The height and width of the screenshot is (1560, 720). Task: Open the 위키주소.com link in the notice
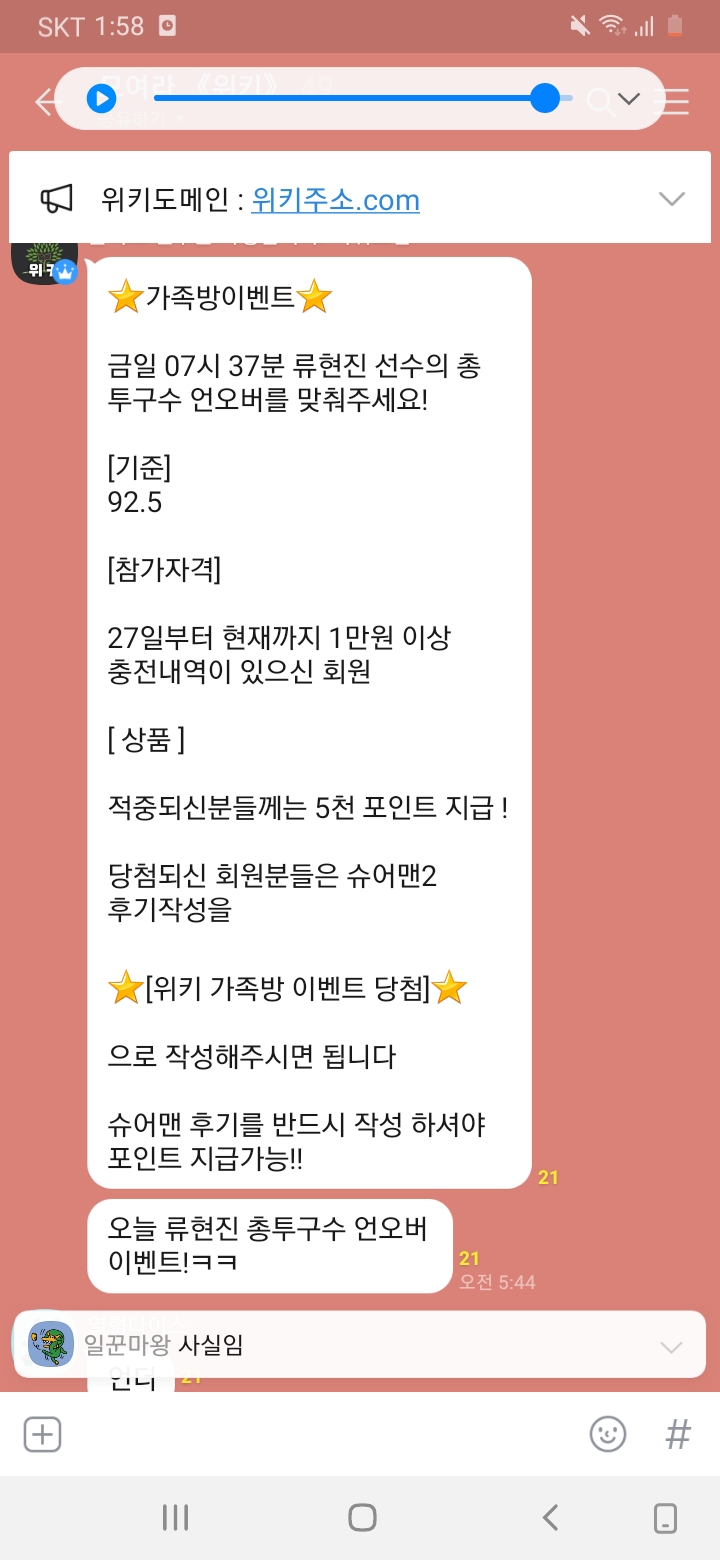tap(335, 200)
